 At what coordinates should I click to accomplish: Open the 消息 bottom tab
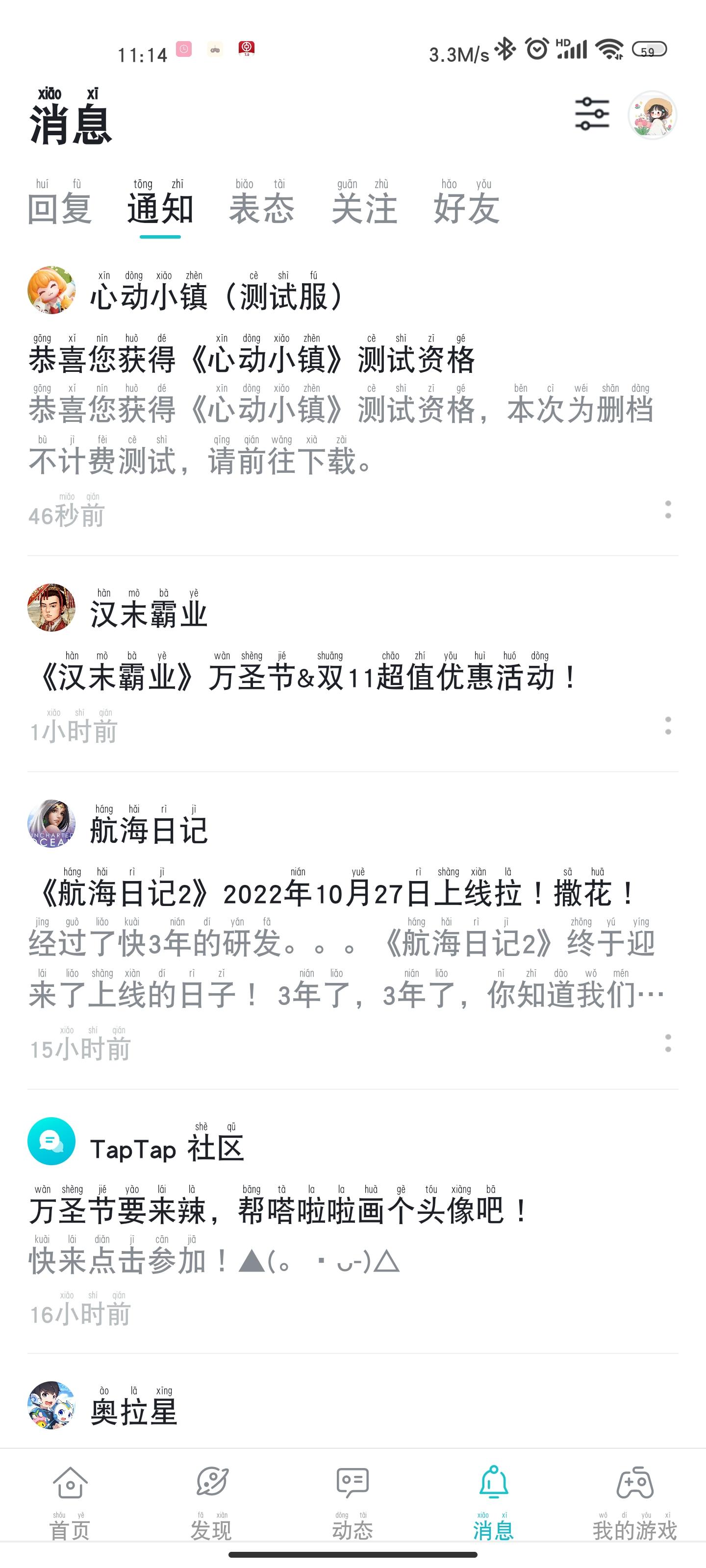[493, 1502]
